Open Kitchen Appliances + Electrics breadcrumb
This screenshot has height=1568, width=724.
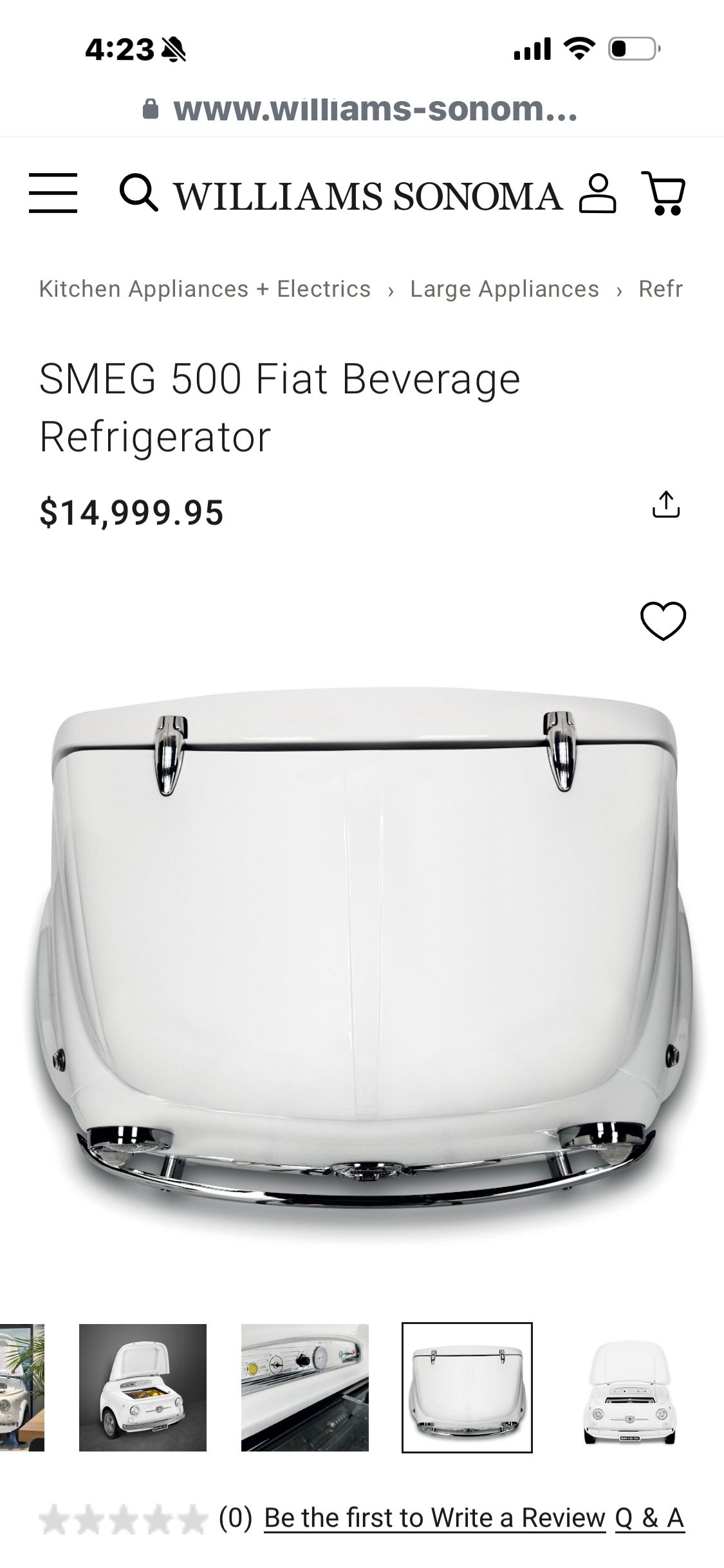pyautogui.click(x=205, y=290)
